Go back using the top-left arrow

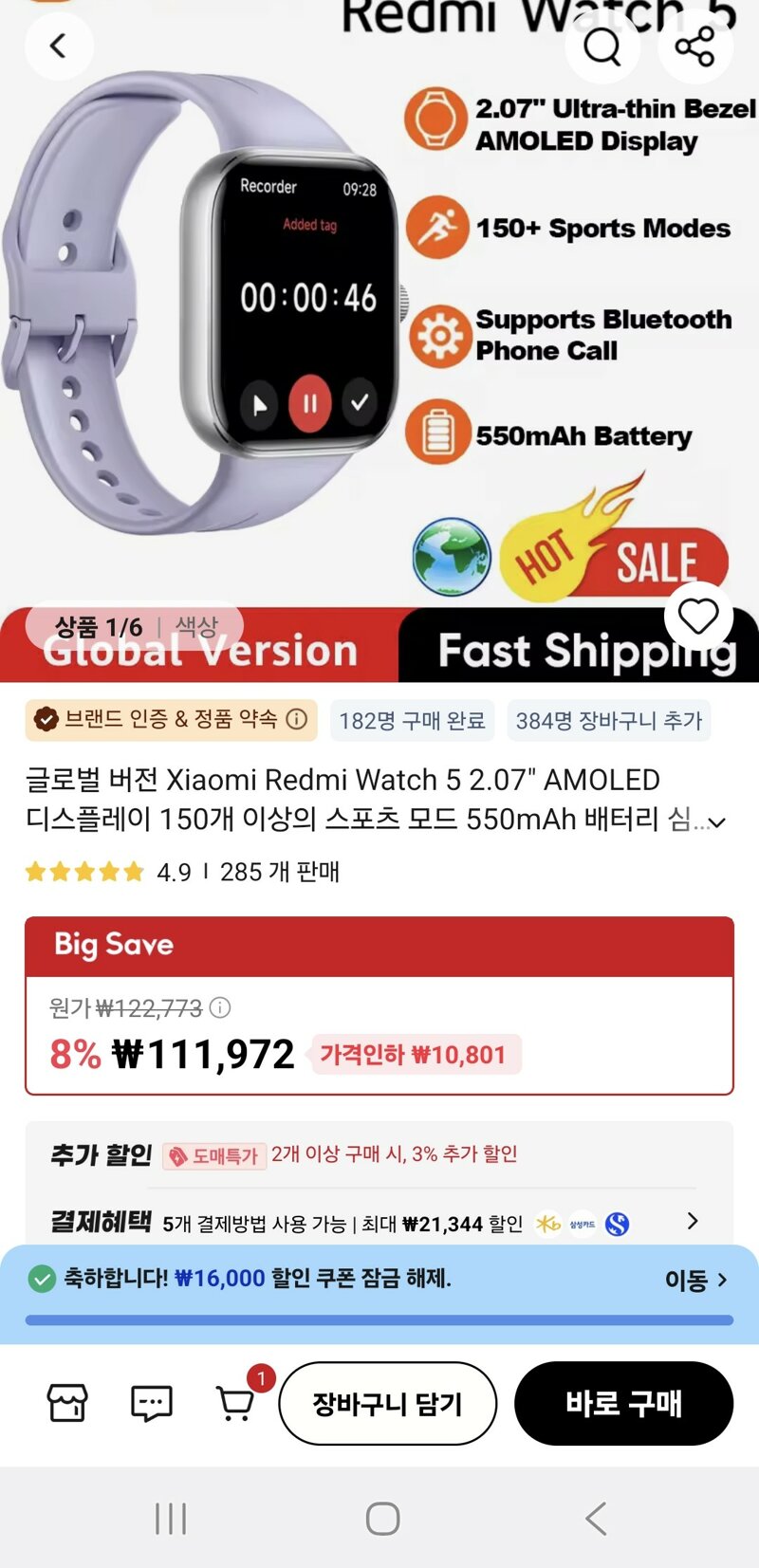58,46
